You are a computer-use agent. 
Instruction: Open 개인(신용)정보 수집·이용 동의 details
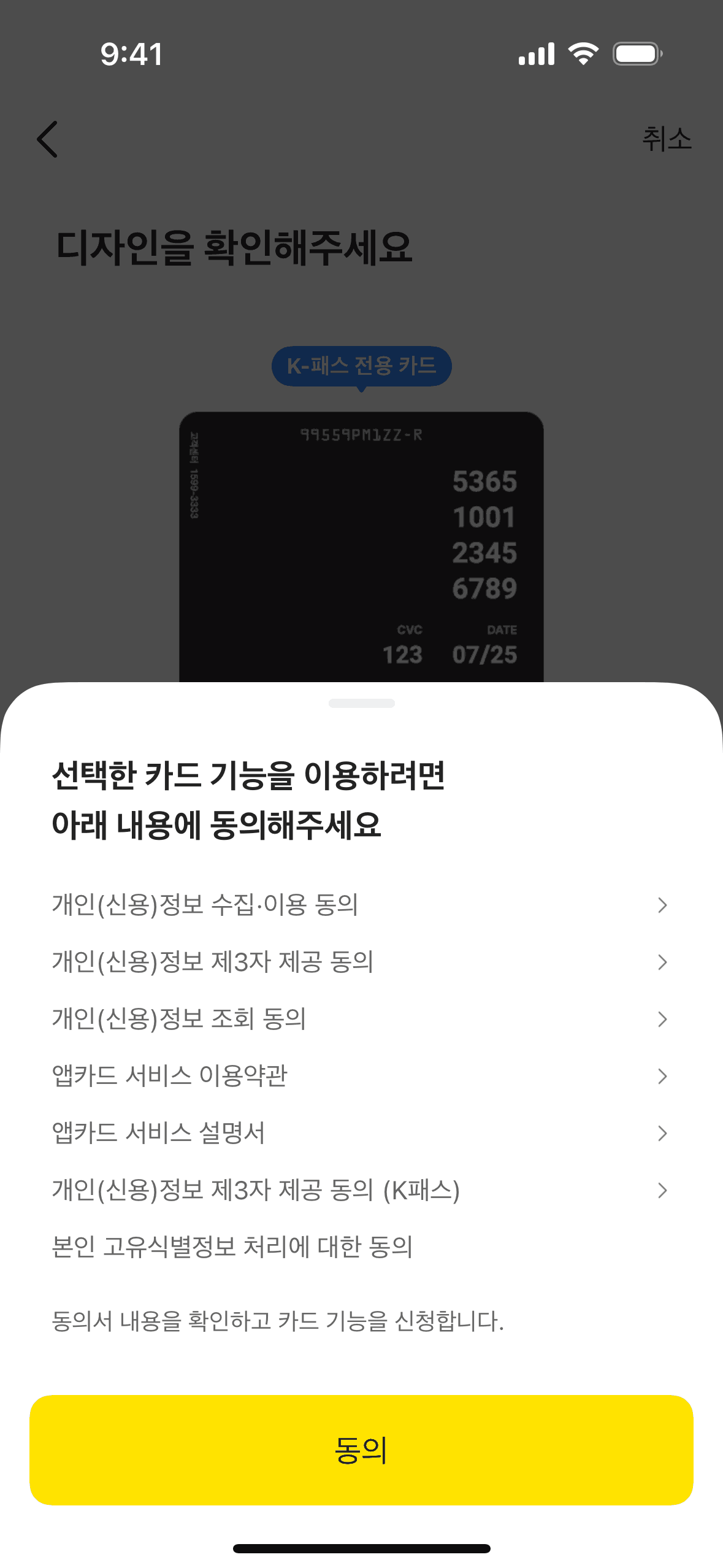click(360, 905)
